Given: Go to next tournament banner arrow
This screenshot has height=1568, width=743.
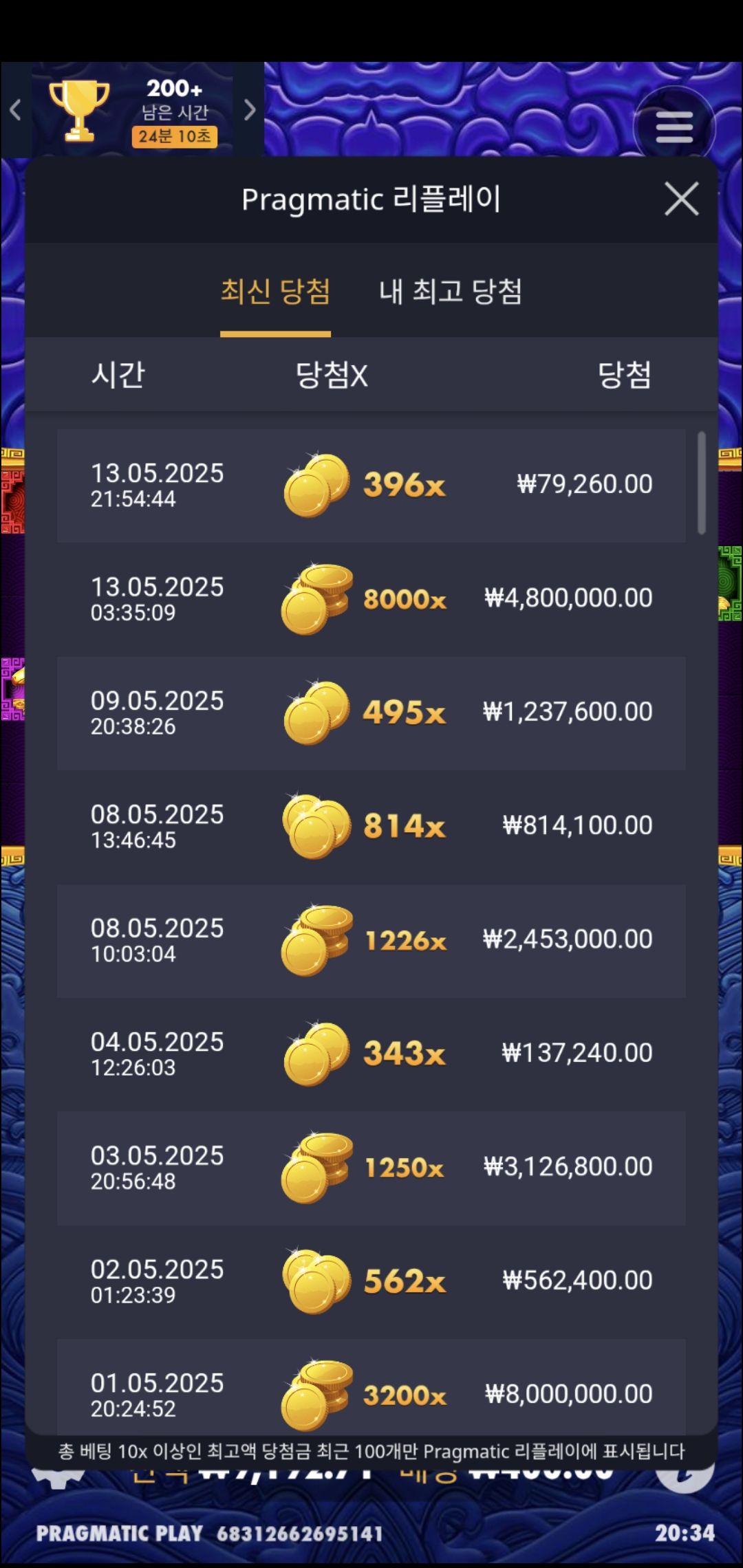Looking at the screenshot, I should [250, 109].
